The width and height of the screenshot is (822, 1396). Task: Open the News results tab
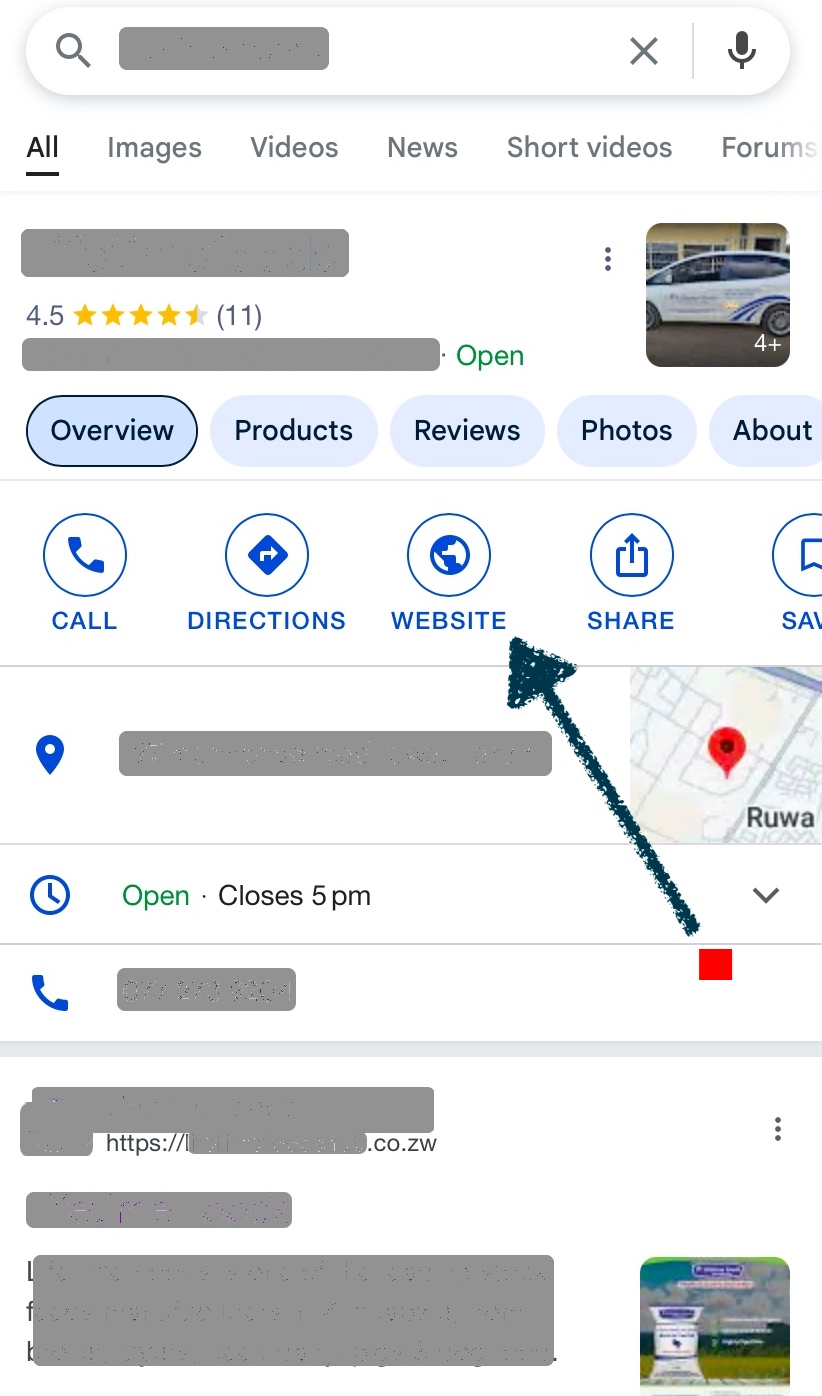pos(422,148)
